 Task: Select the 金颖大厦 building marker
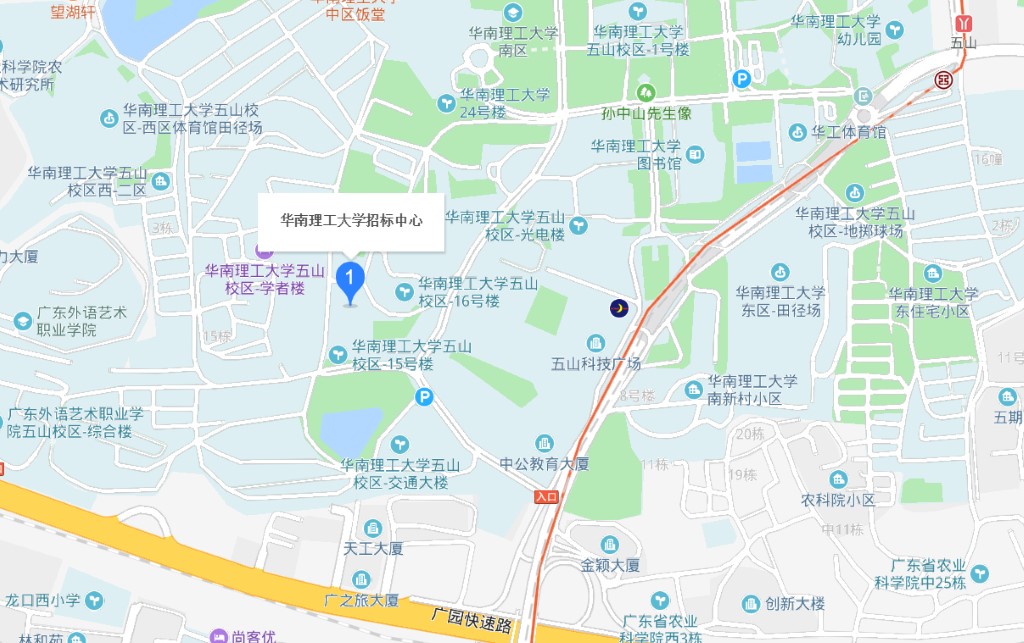click(x=609, y=544)
